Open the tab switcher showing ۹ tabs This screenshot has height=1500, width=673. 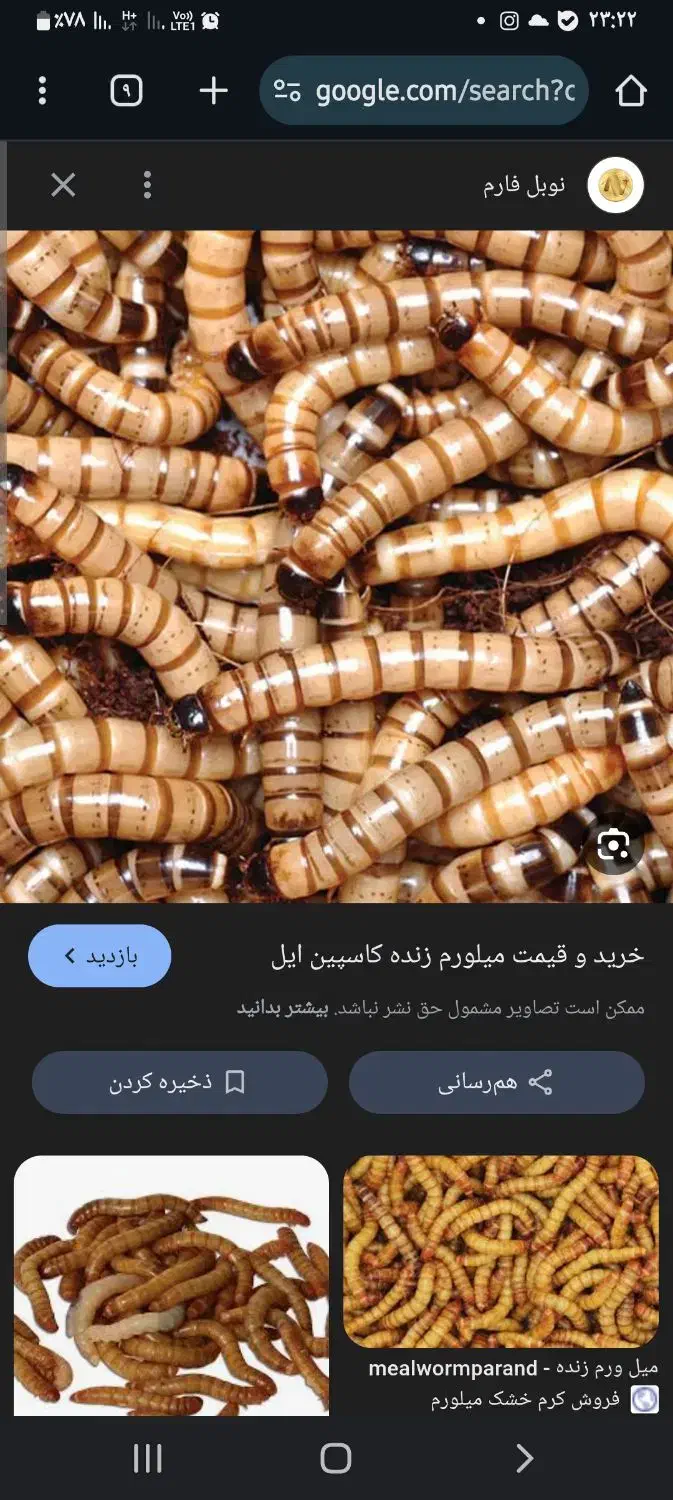126,91
